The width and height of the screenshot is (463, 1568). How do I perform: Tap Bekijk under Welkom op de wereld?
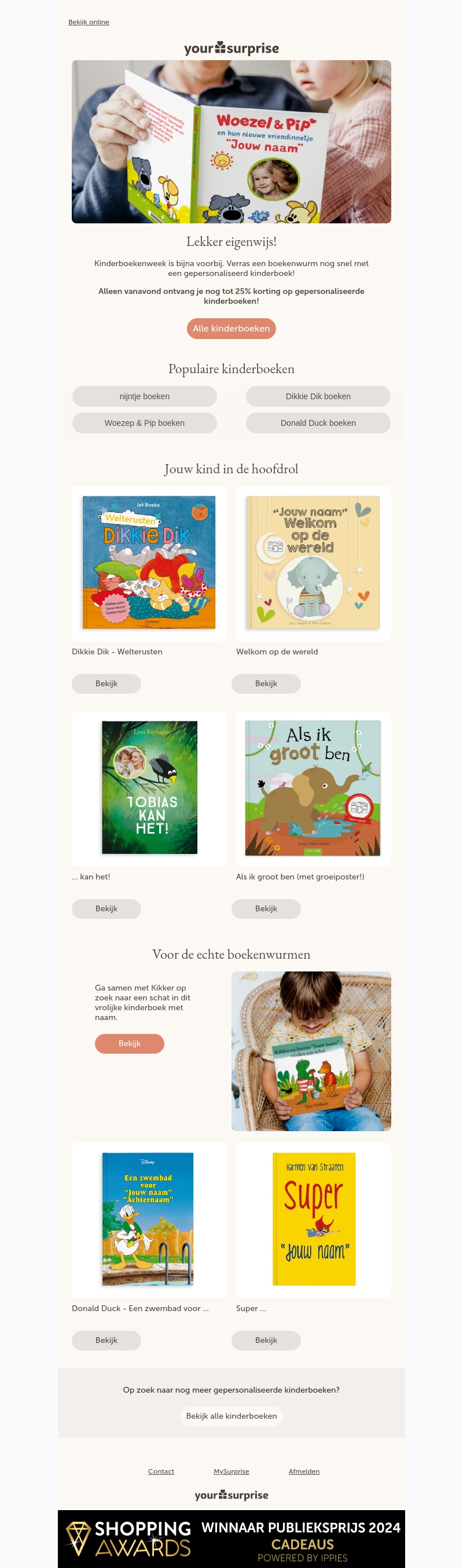(x=266, y=683)
